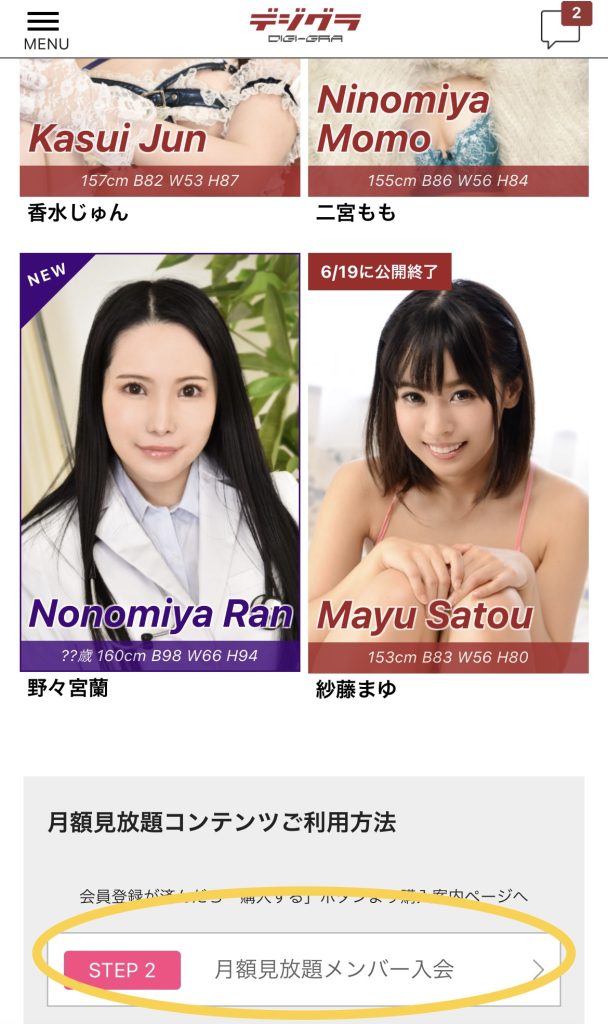The height and width of the screenshot is (1024, 608).
Task: Open Kasui Jun's profile card
Action: coord(160,130)
